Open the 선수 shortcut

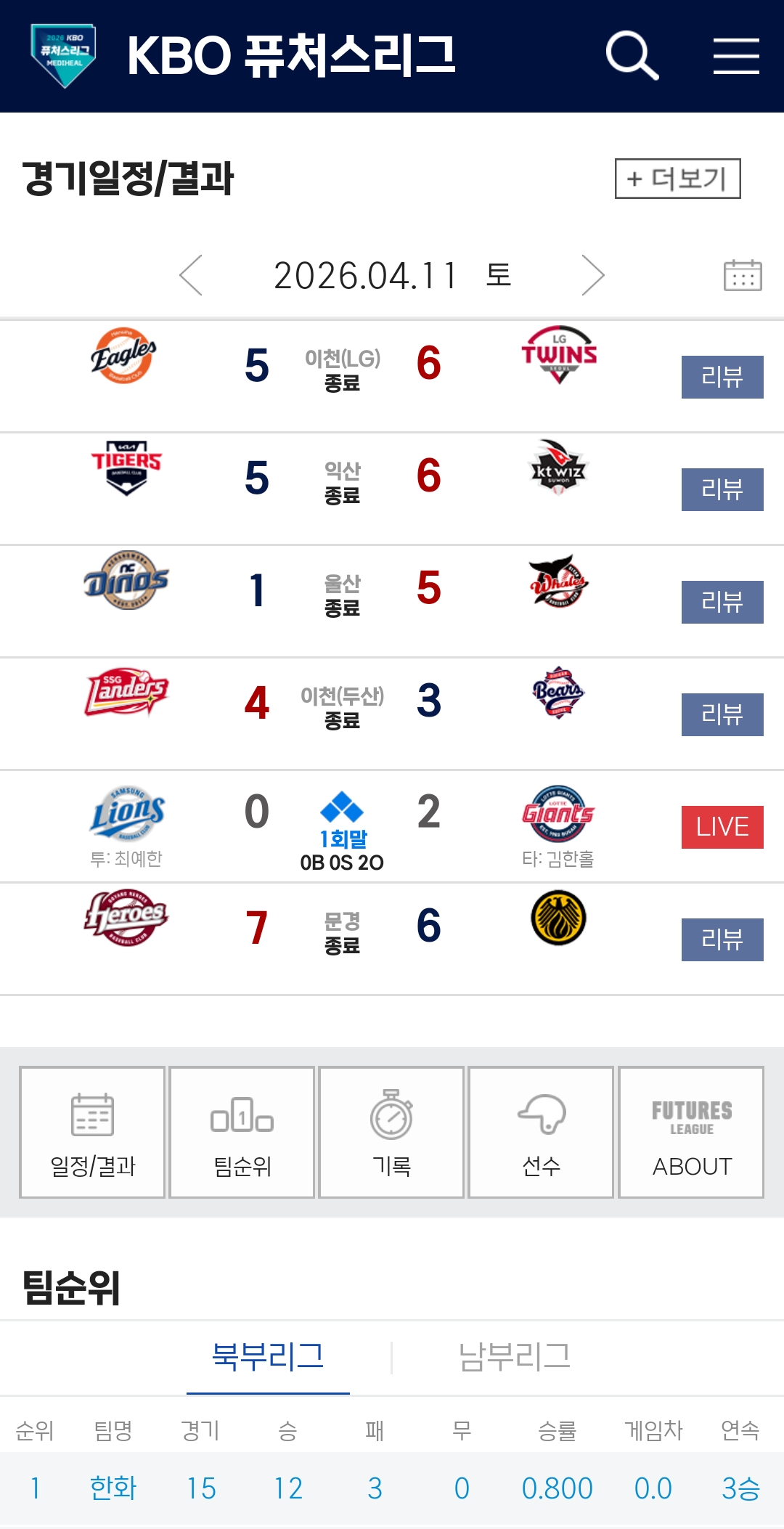[x=541, y=1132]
